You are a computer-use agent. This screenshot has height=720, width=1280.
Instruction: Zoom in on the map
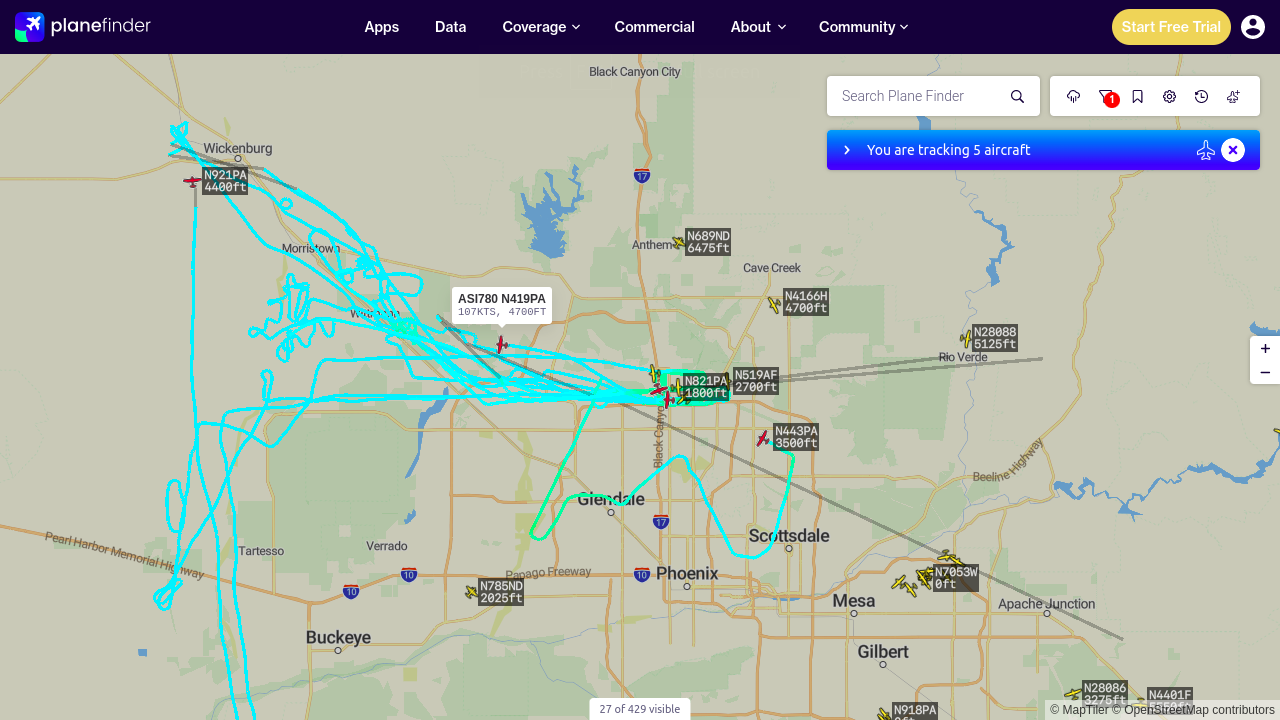1265,349
